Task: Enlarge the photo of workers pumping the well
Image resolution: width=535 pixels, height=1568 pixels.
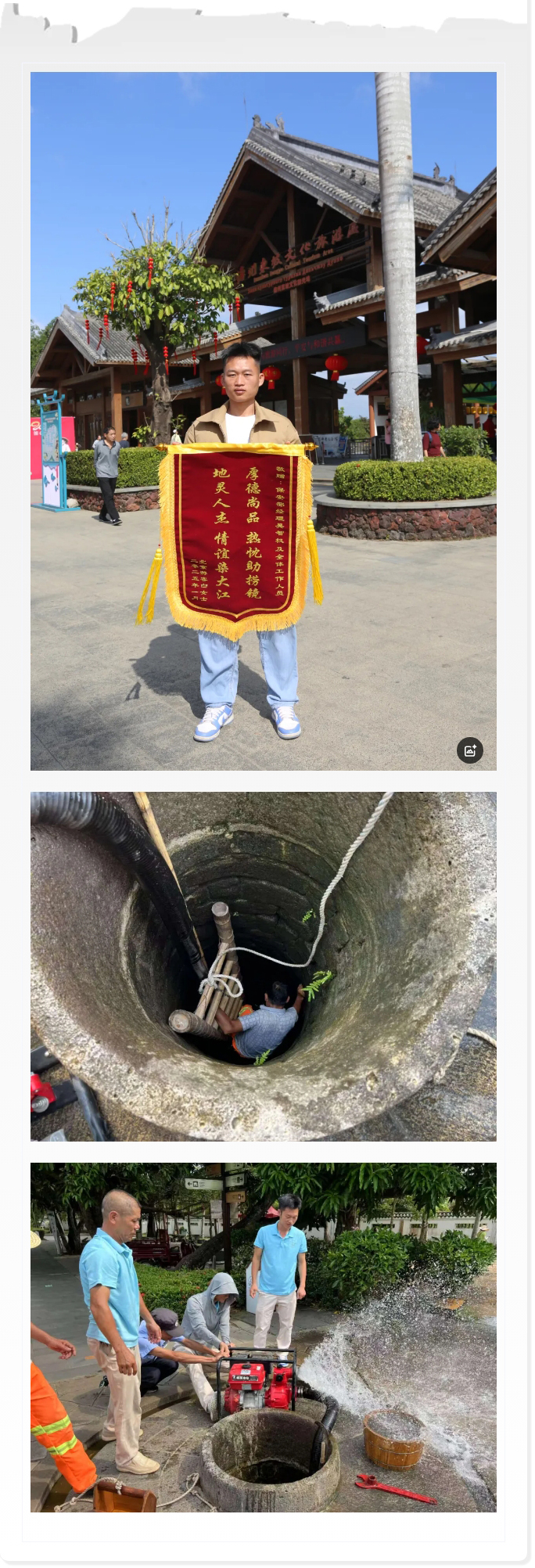Action: 263,1336
